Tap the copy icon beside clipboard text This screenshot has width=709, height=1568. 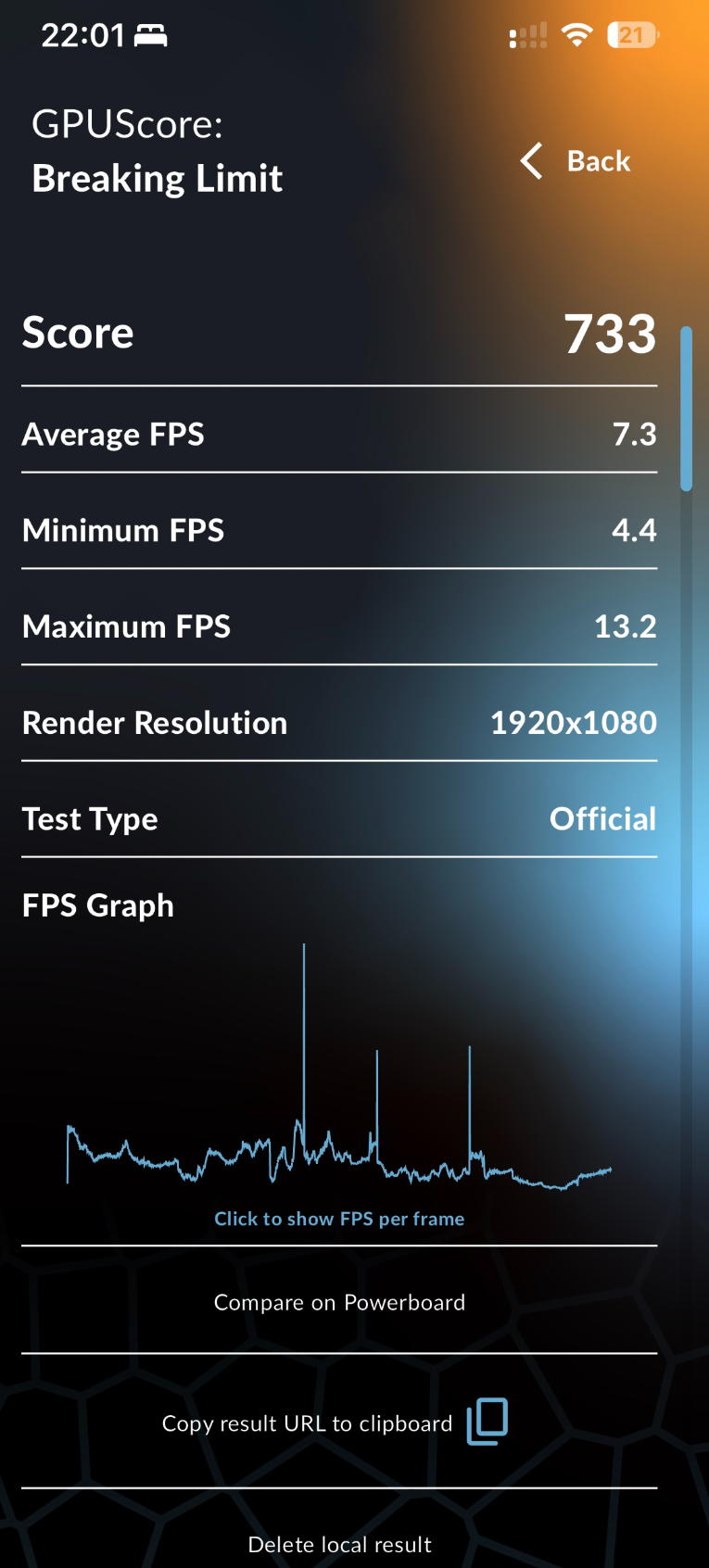point(486,1423)
